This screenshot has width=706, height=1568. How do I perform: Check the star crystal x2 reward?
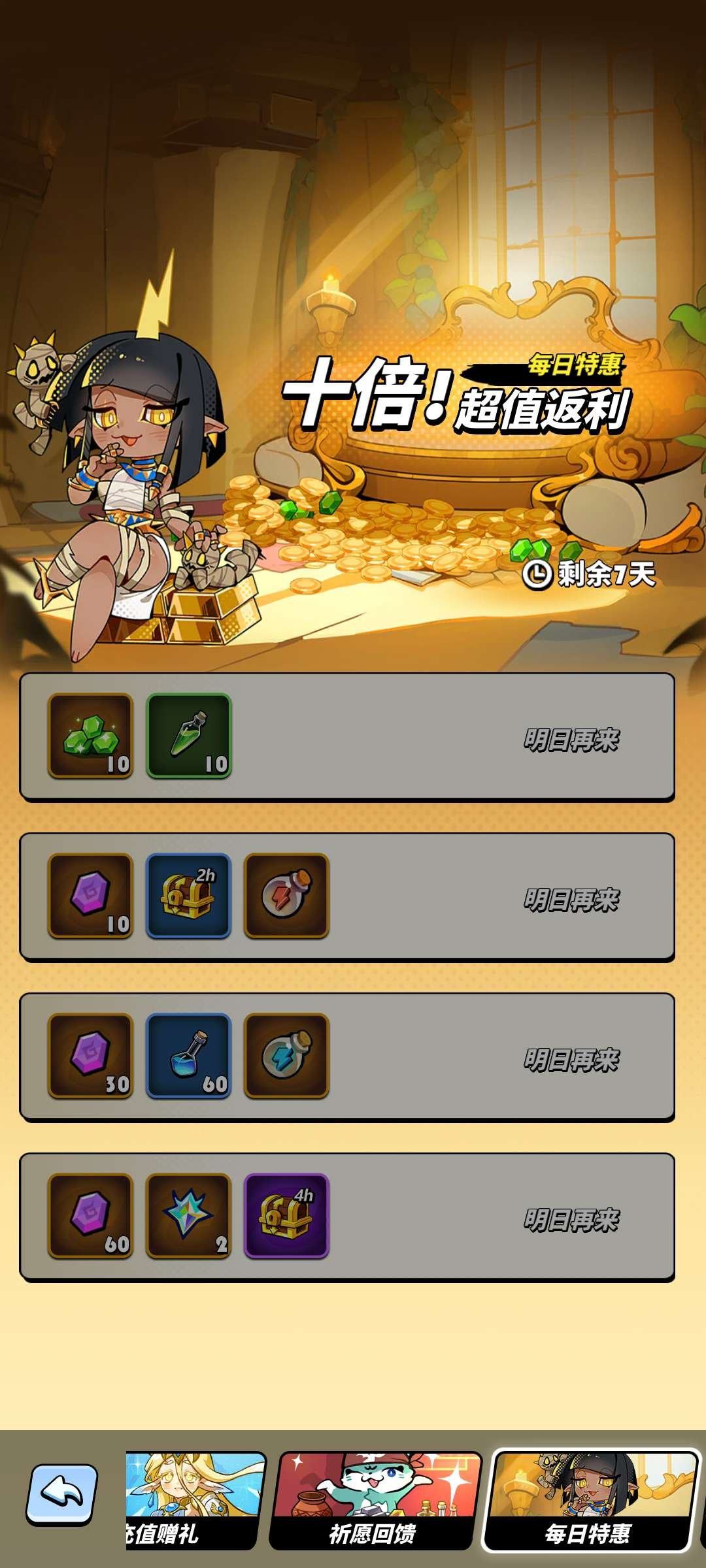coord(188,1216)
